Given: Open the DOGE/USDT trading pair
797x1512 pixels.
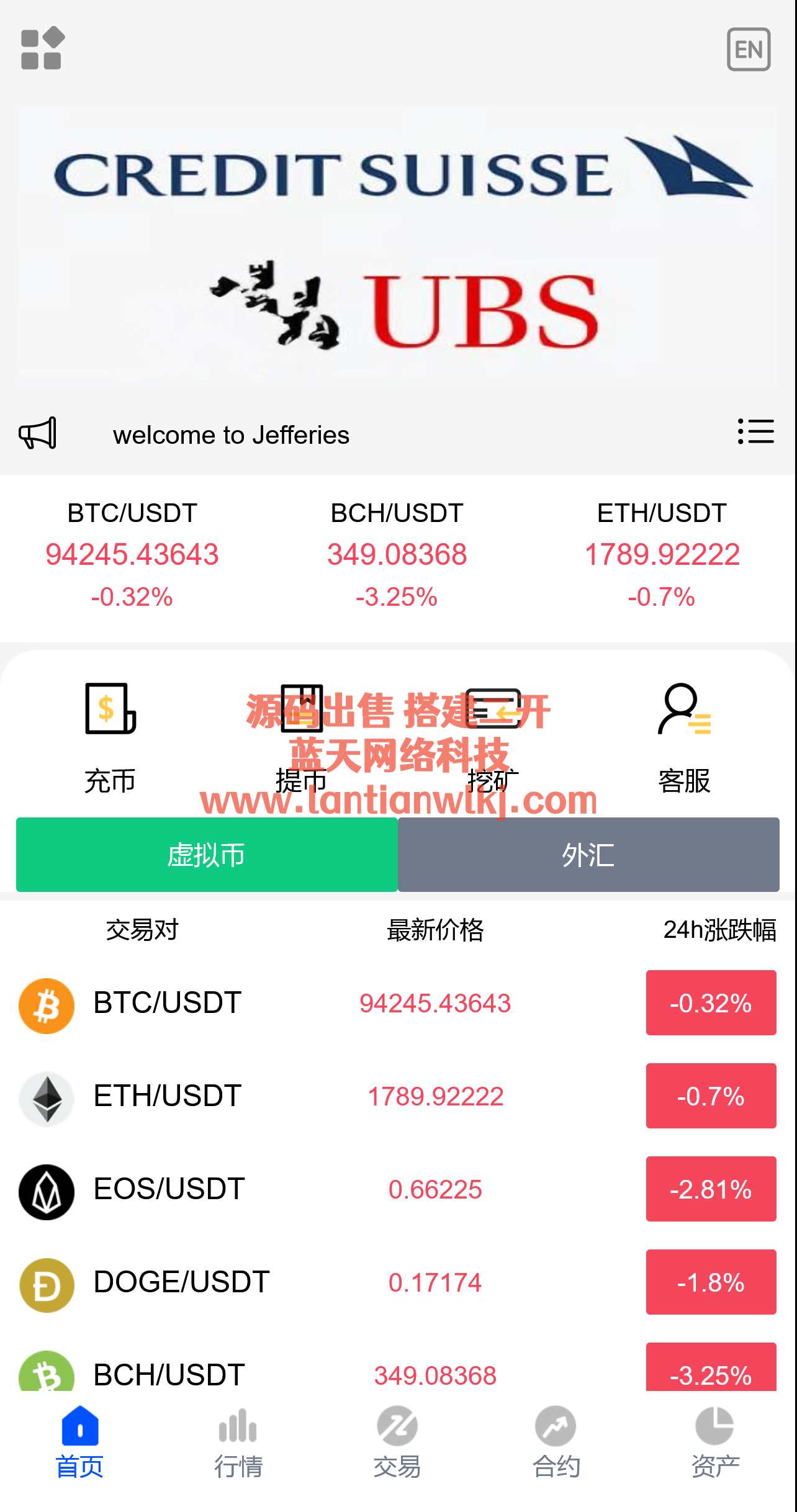Looking at the screenshot, I should (x=397, y=1282).
